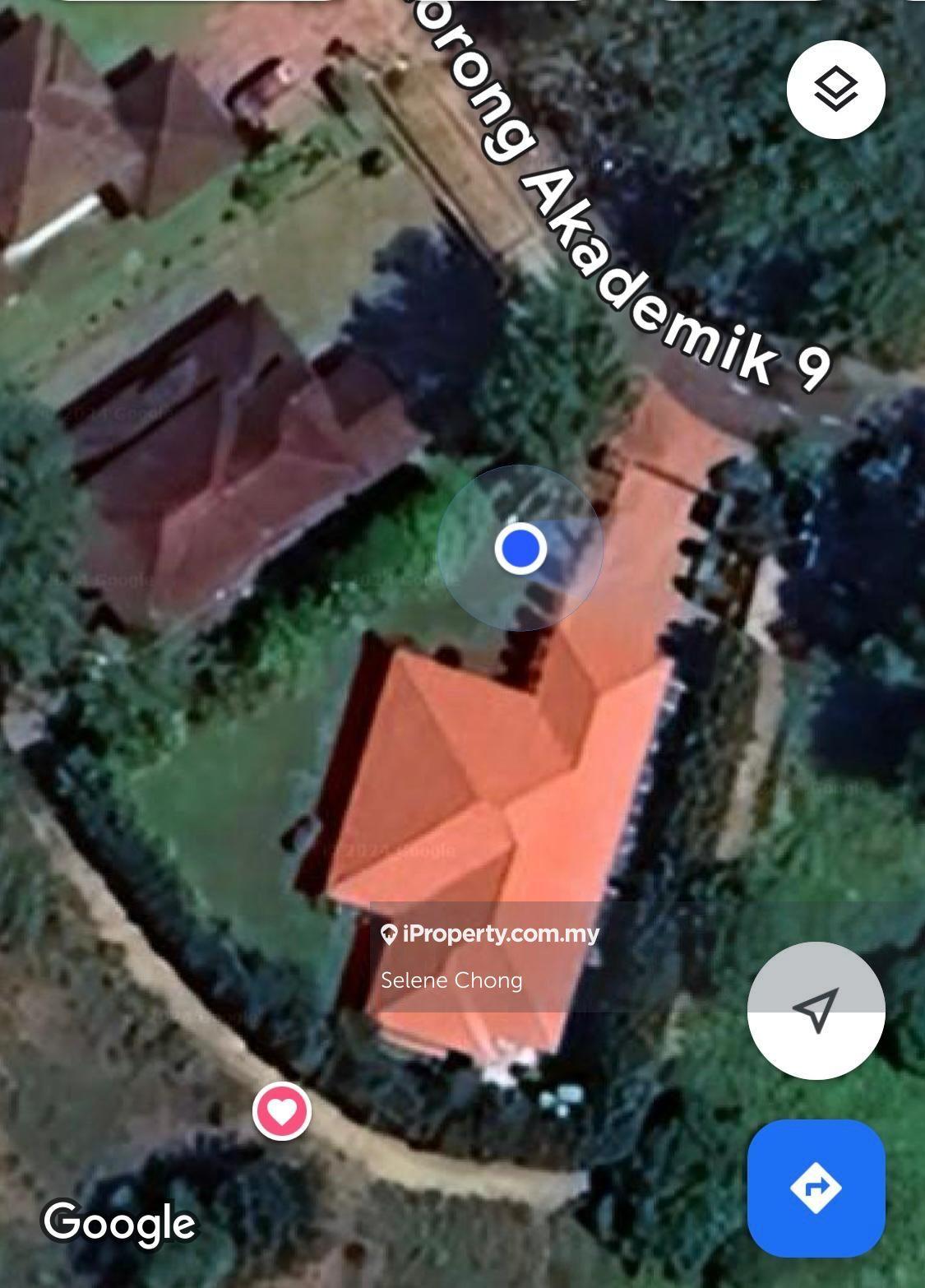
Task: Select the blue current-location dot
Action: (x=520, y=550)
